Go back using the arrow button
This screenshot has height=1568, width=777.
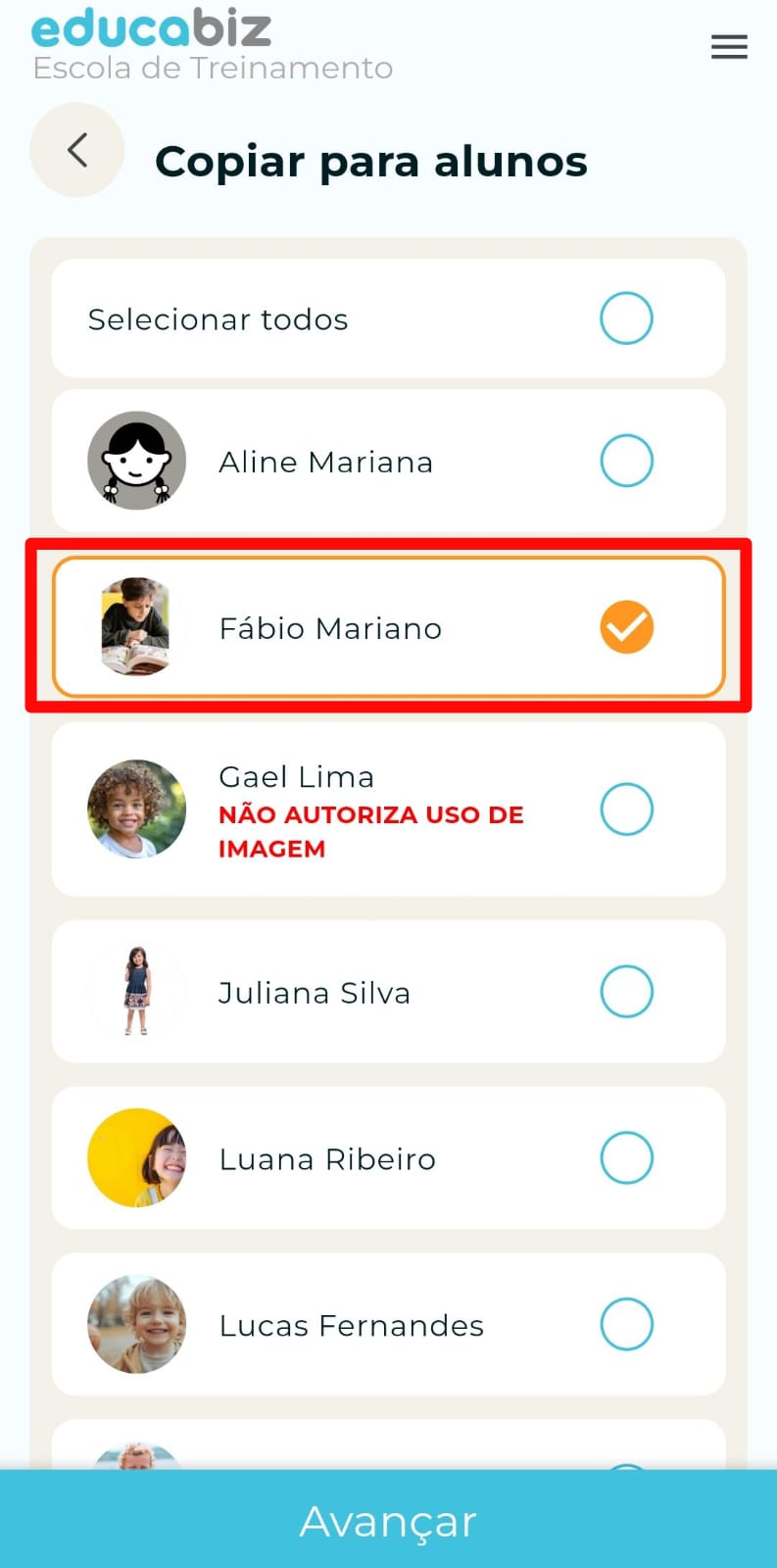click(77, 150)
